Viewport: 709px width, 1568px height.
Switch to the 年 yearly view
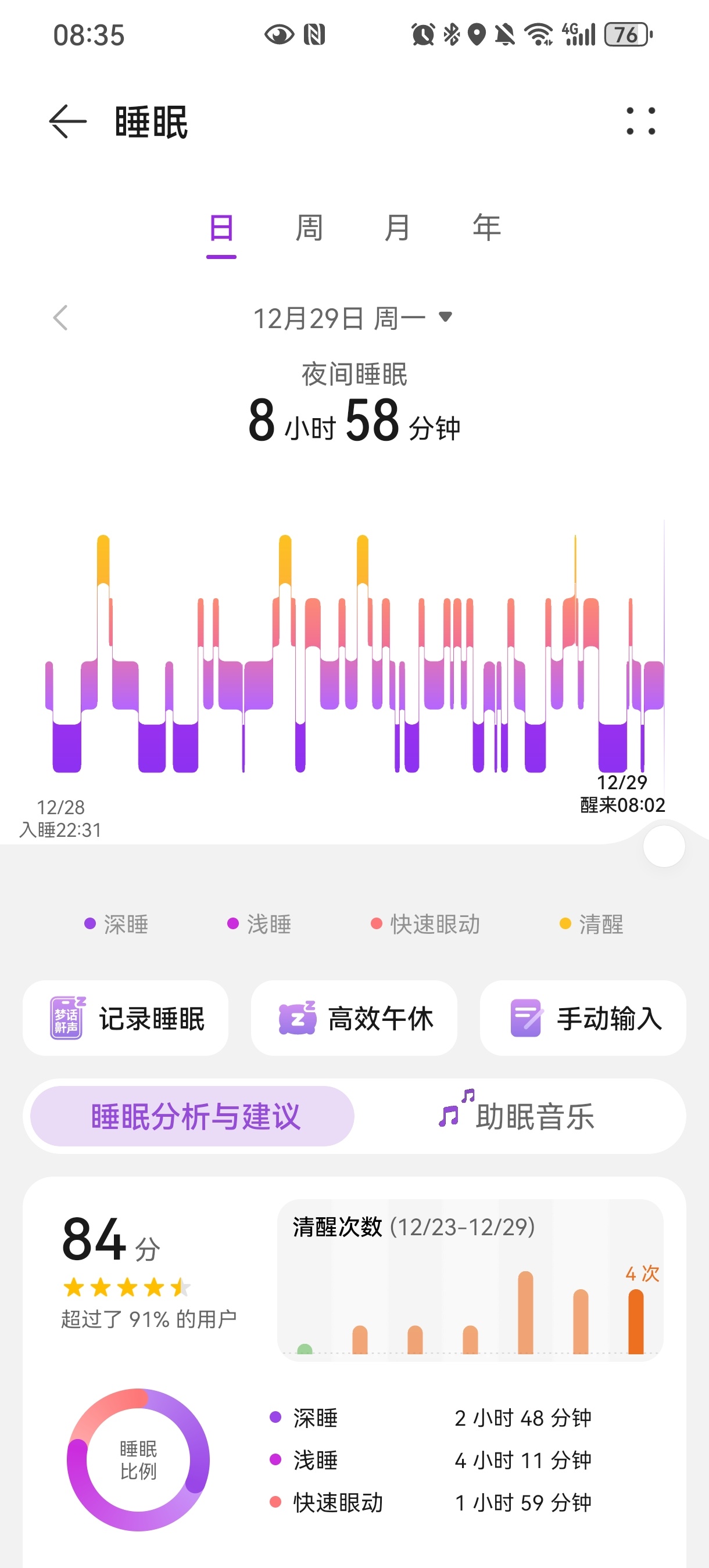(x=486, y=229)
